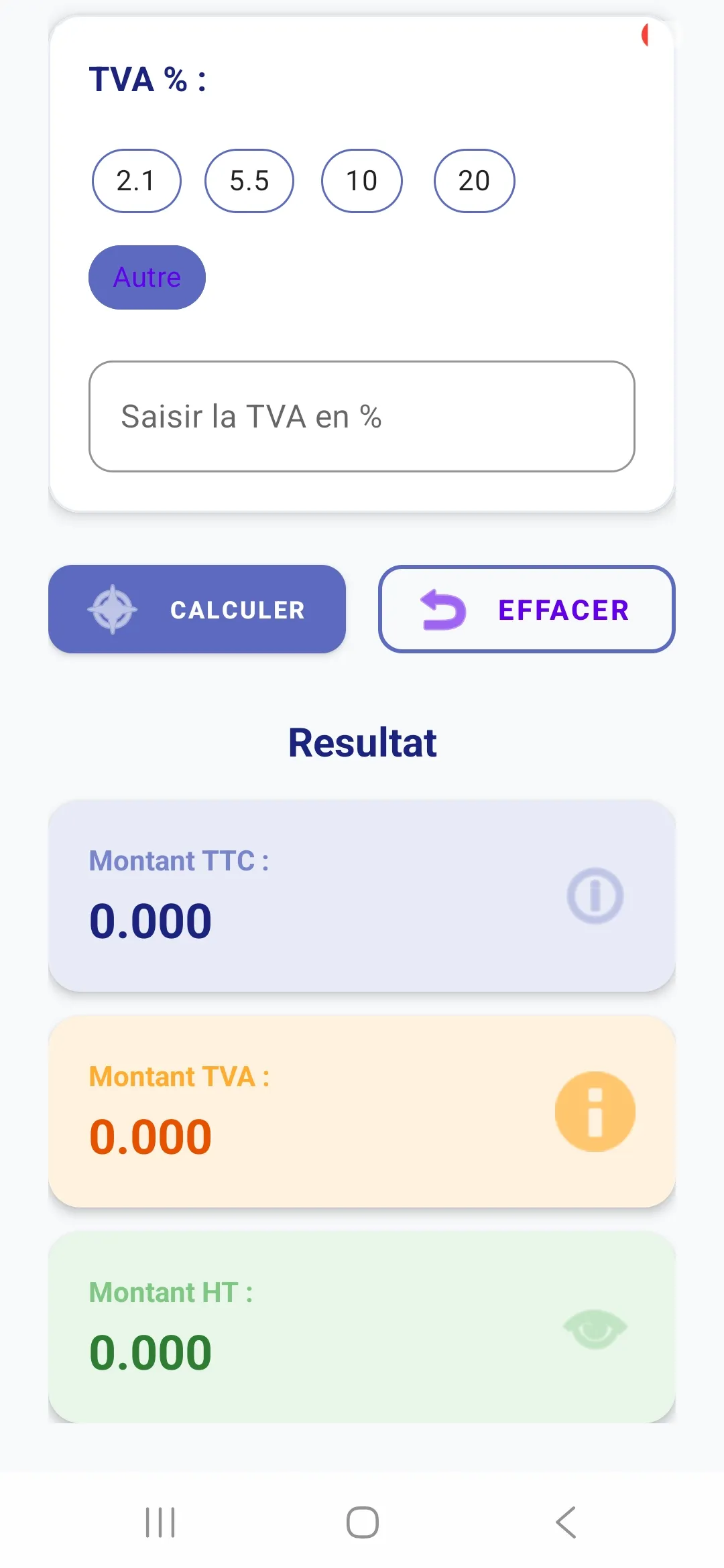This screenshot has height=1568, width=724.
Task: Open the recent apps overview
Action: (x=160, y=1522)
